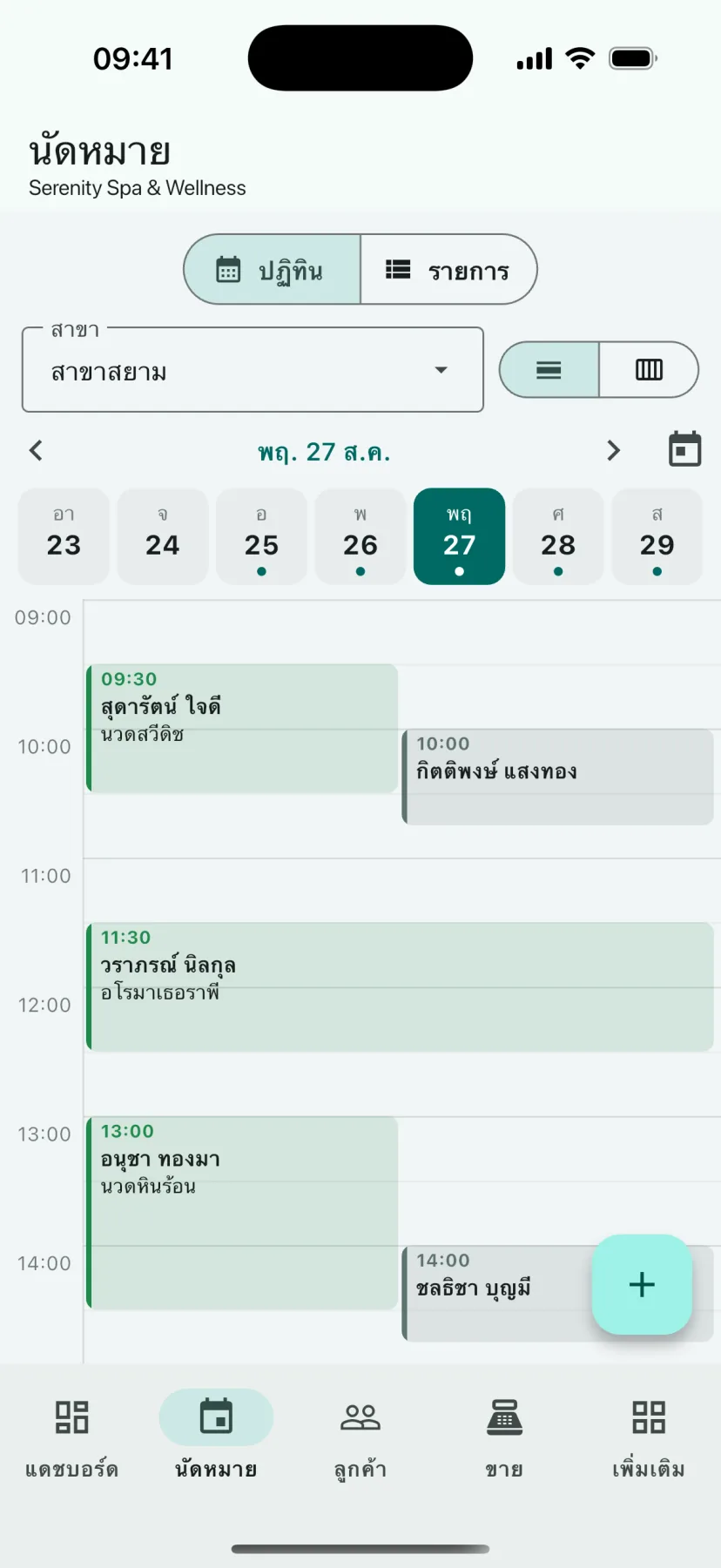The height and width of the screenshot is (1568, 721).
Task: Open the 09:30 สุดารัตน์ ใจดี appointment
Action: (x=242, y=729)
